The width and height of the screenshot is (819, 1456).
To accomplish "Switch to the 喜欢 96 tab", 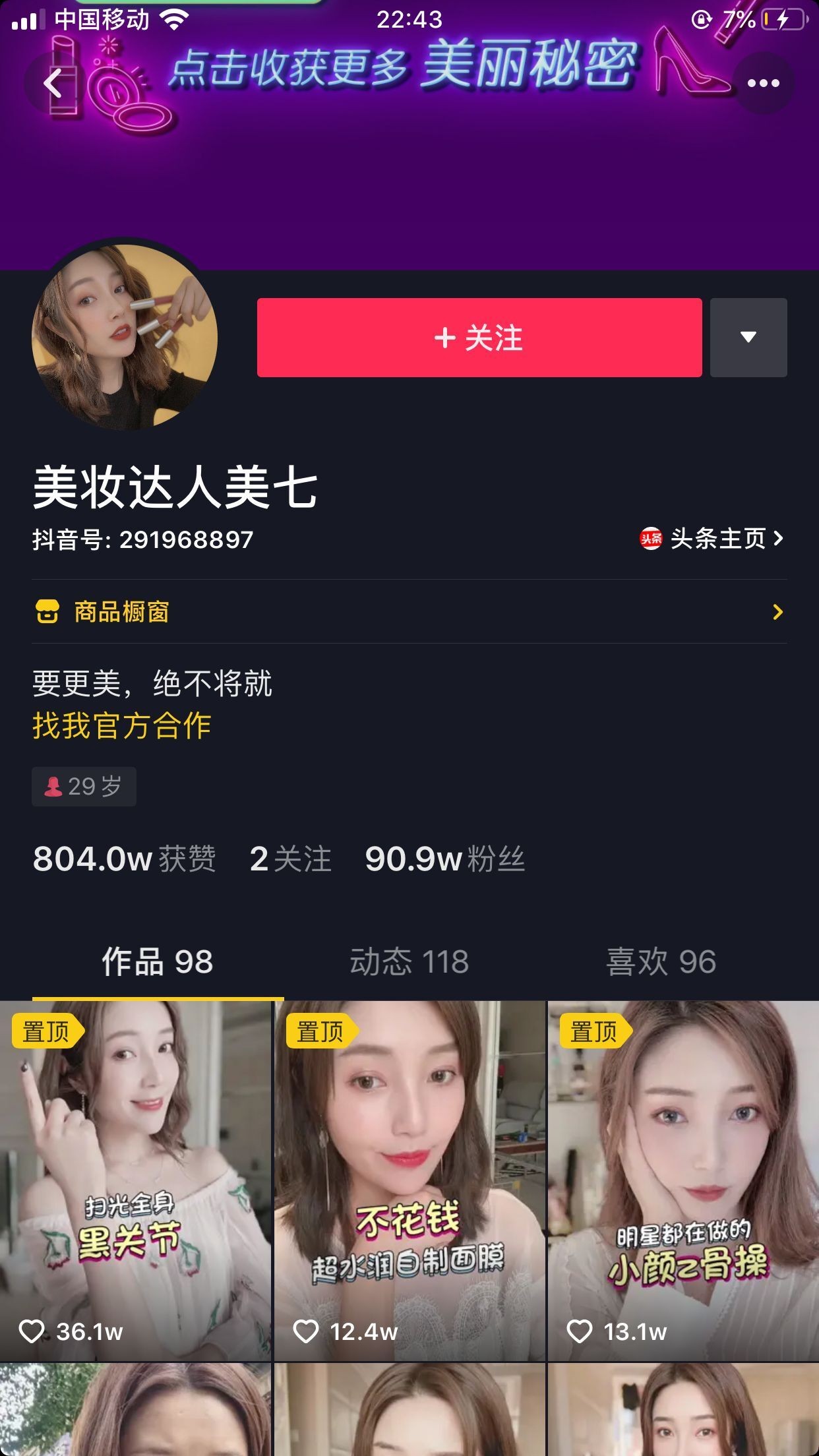I will (661, 961).
